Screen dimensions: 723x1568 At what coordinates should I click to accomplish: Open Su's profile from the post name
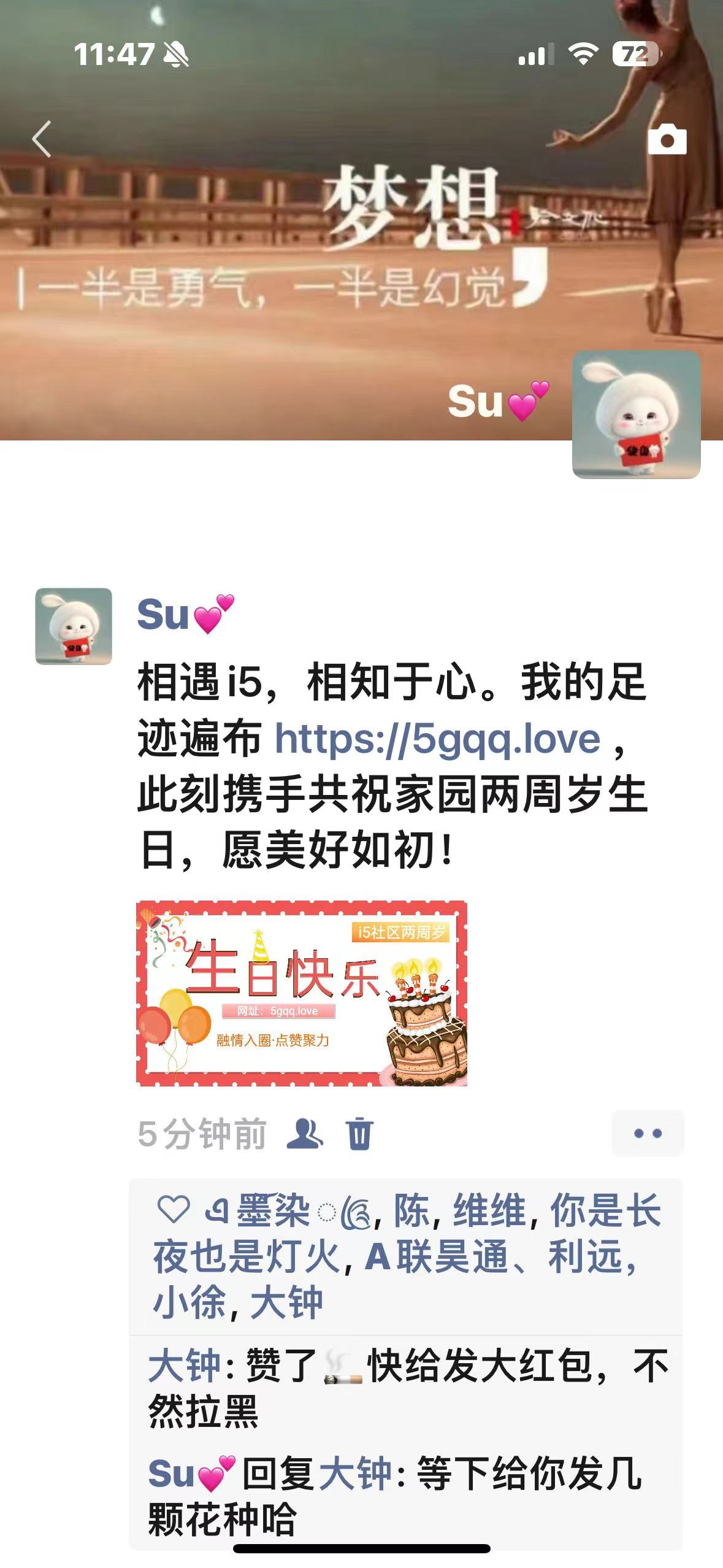(163, 614)
